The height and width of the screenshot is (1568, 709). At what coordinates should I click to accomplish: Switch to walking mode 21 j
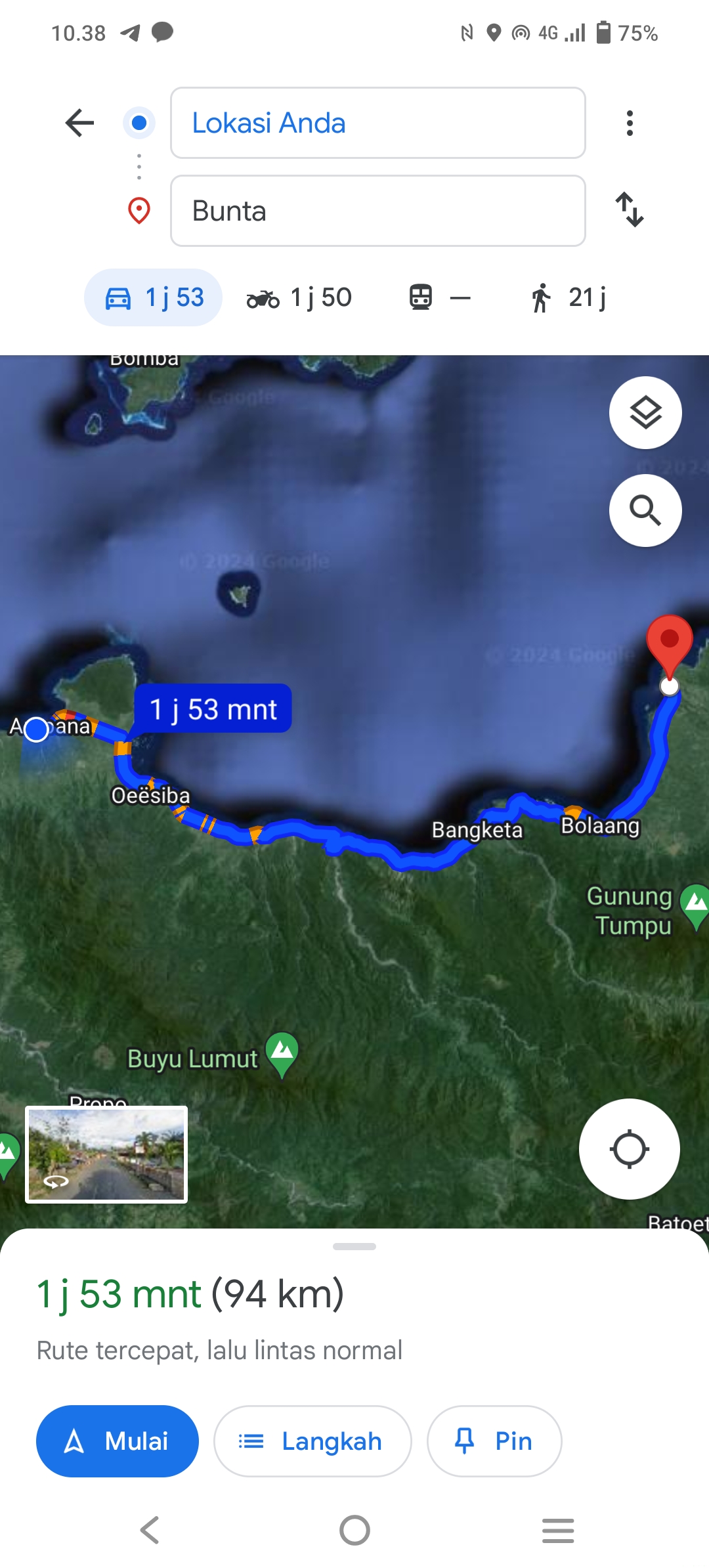[569, 297]
